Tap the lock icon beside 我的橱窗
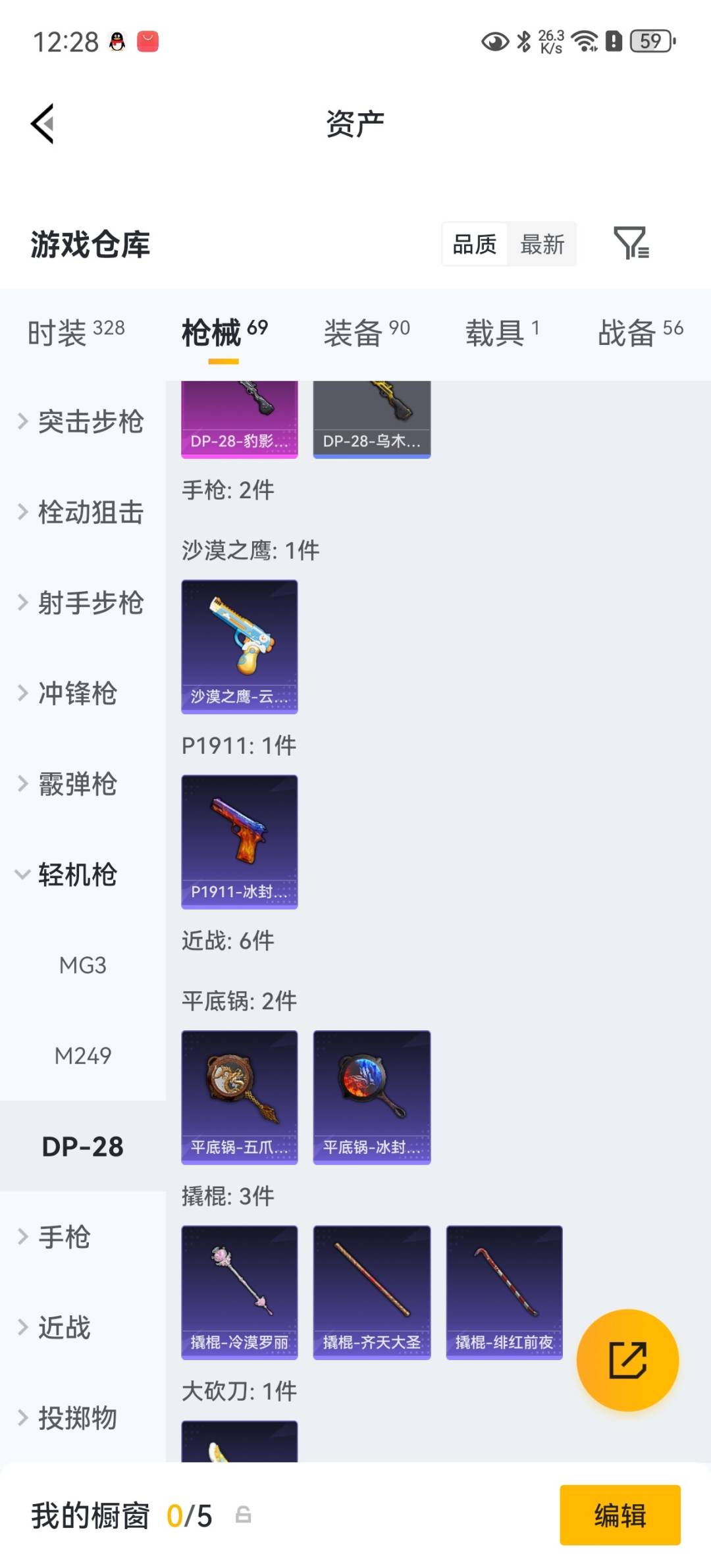The width and height of the screenshot is (711, 1568). click(x=245, y=1514)
